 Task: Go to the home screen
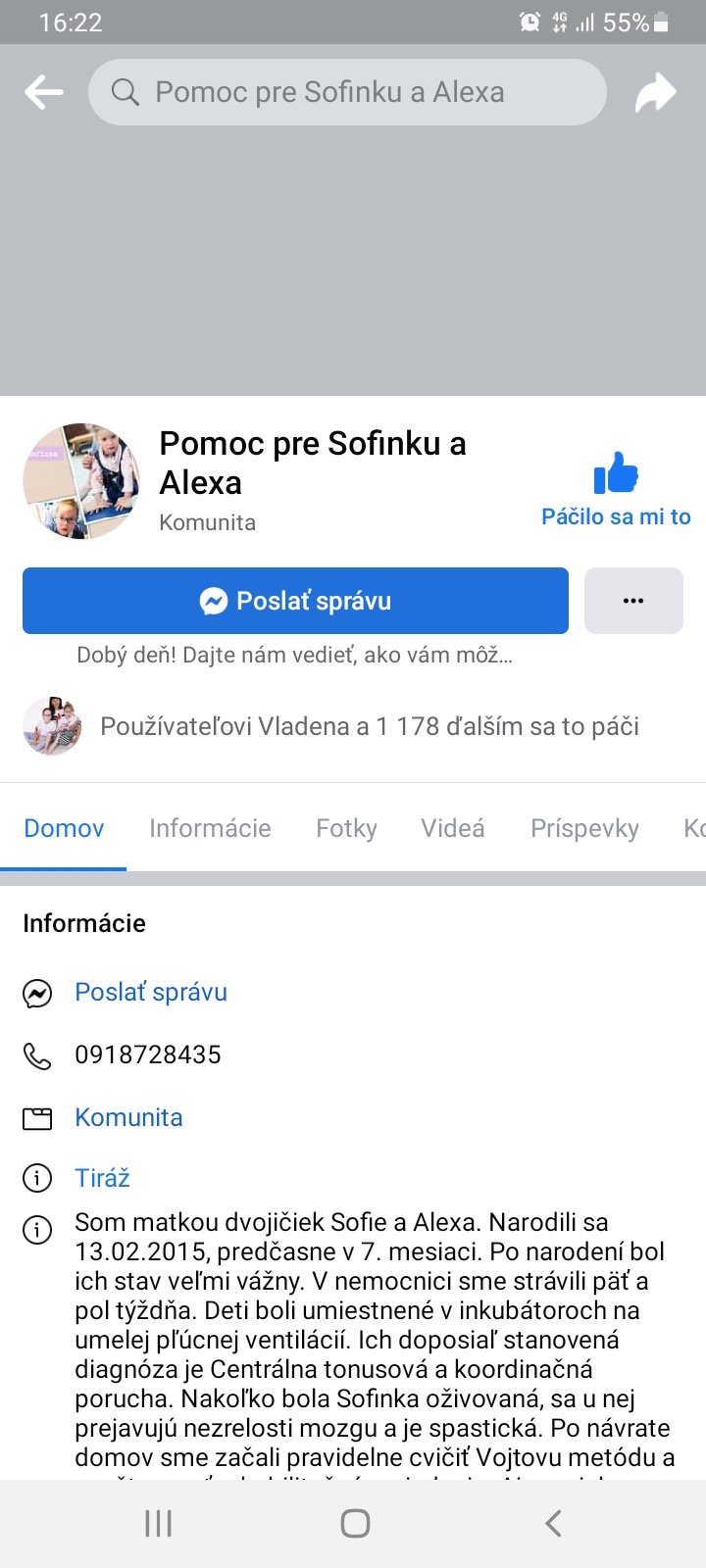tap(355, 1523)
